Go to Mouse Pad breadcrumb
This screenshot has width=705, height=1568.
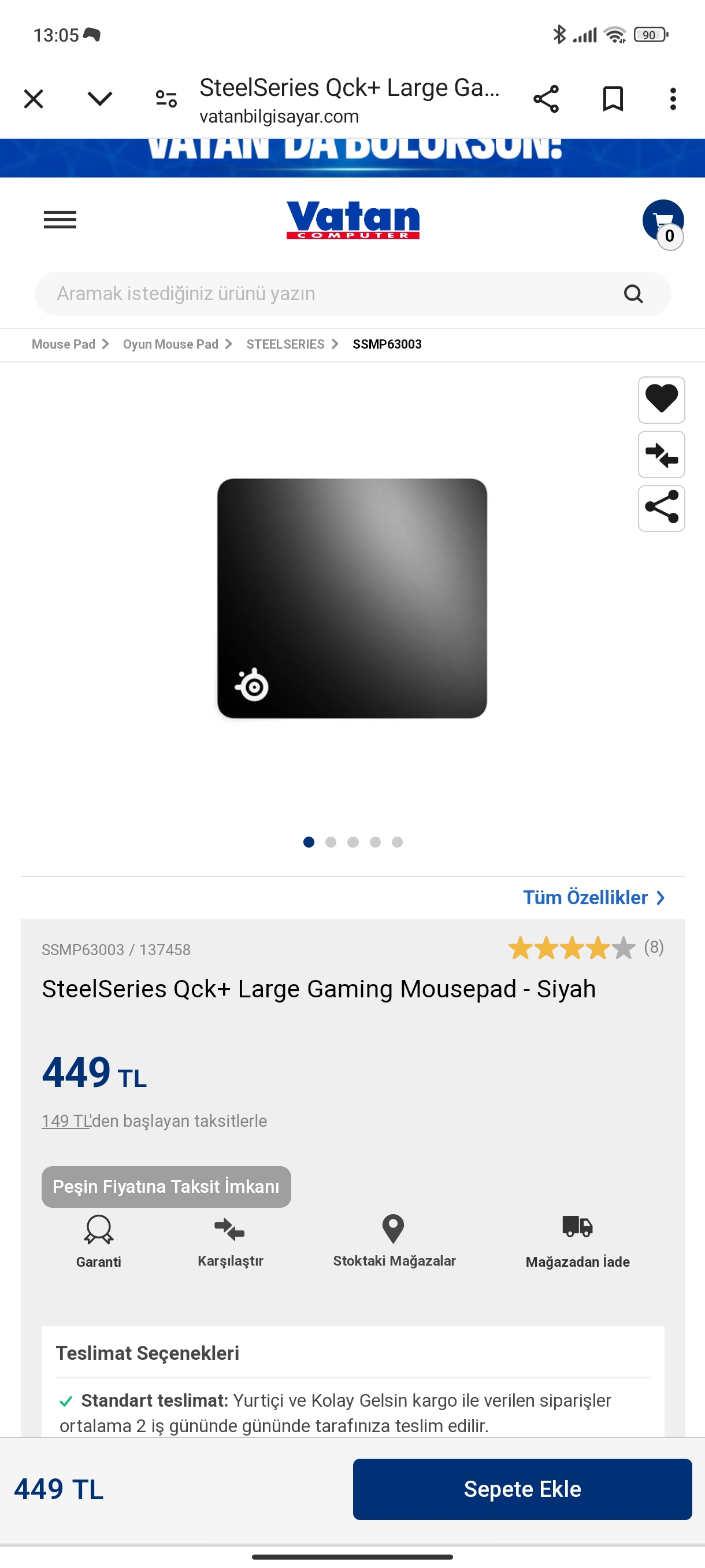[63, 345]
